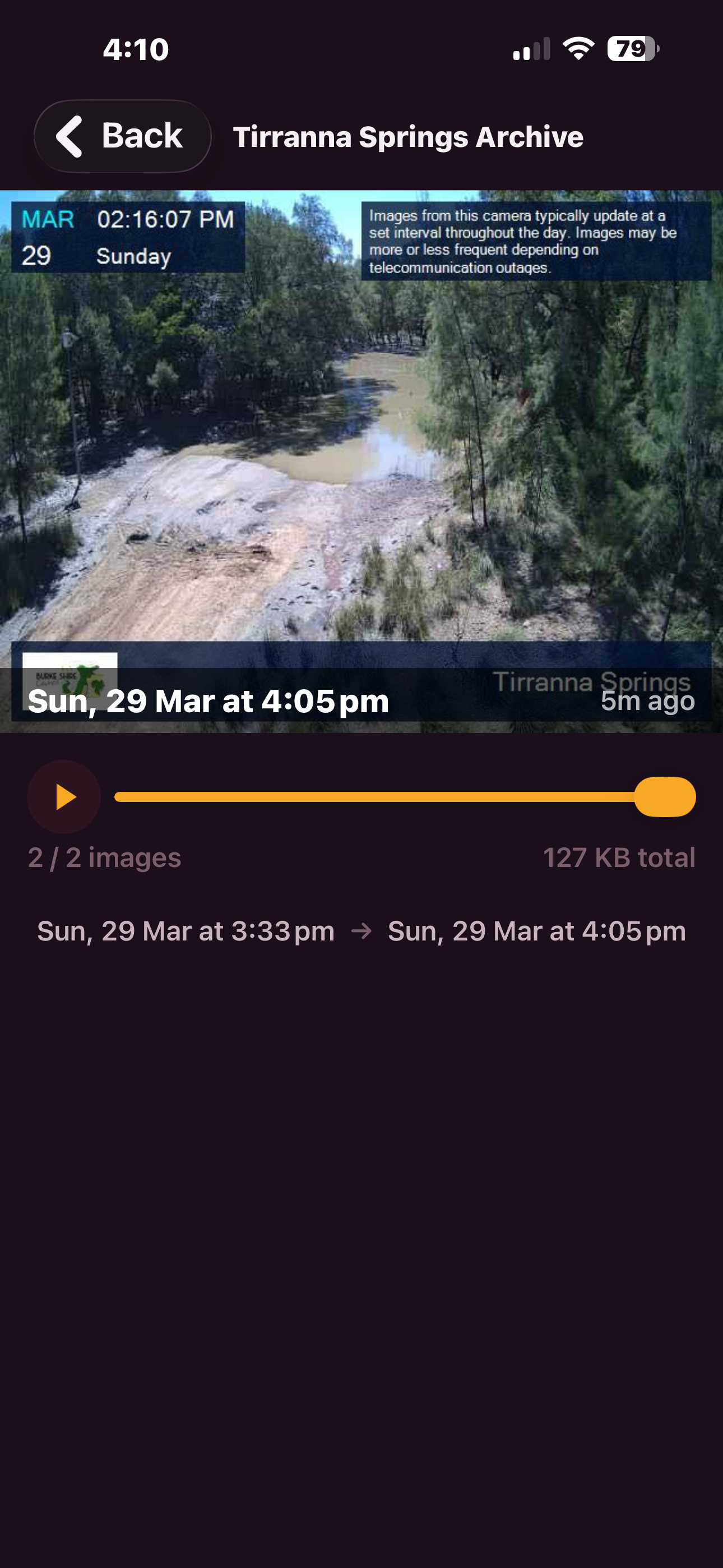
Task: Open the Tirranna Springs camera image
Action: tap(361, 456)
